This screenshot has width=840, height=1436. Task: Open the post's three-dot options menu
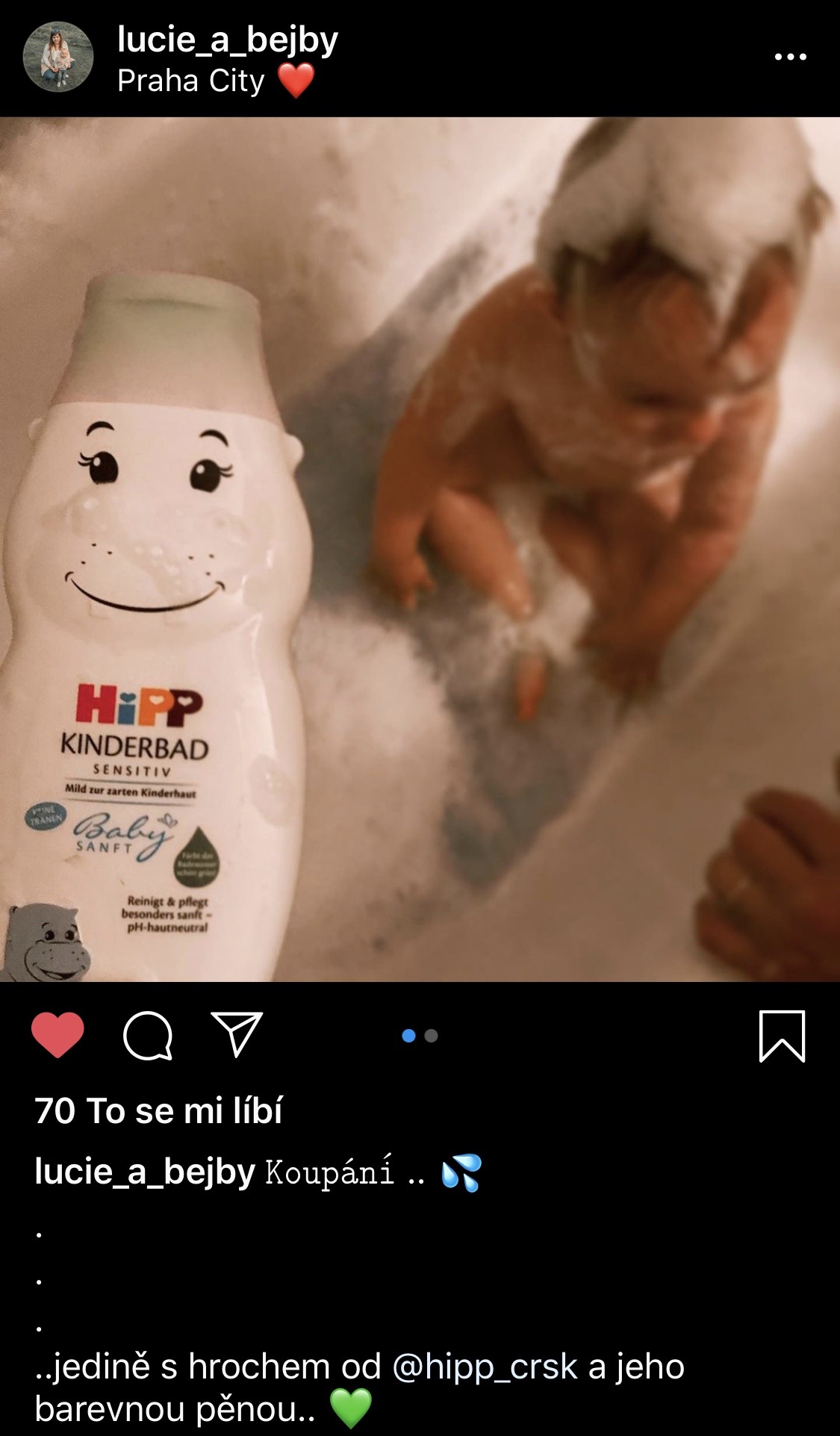pyautogui.click(x=791, y=57)
